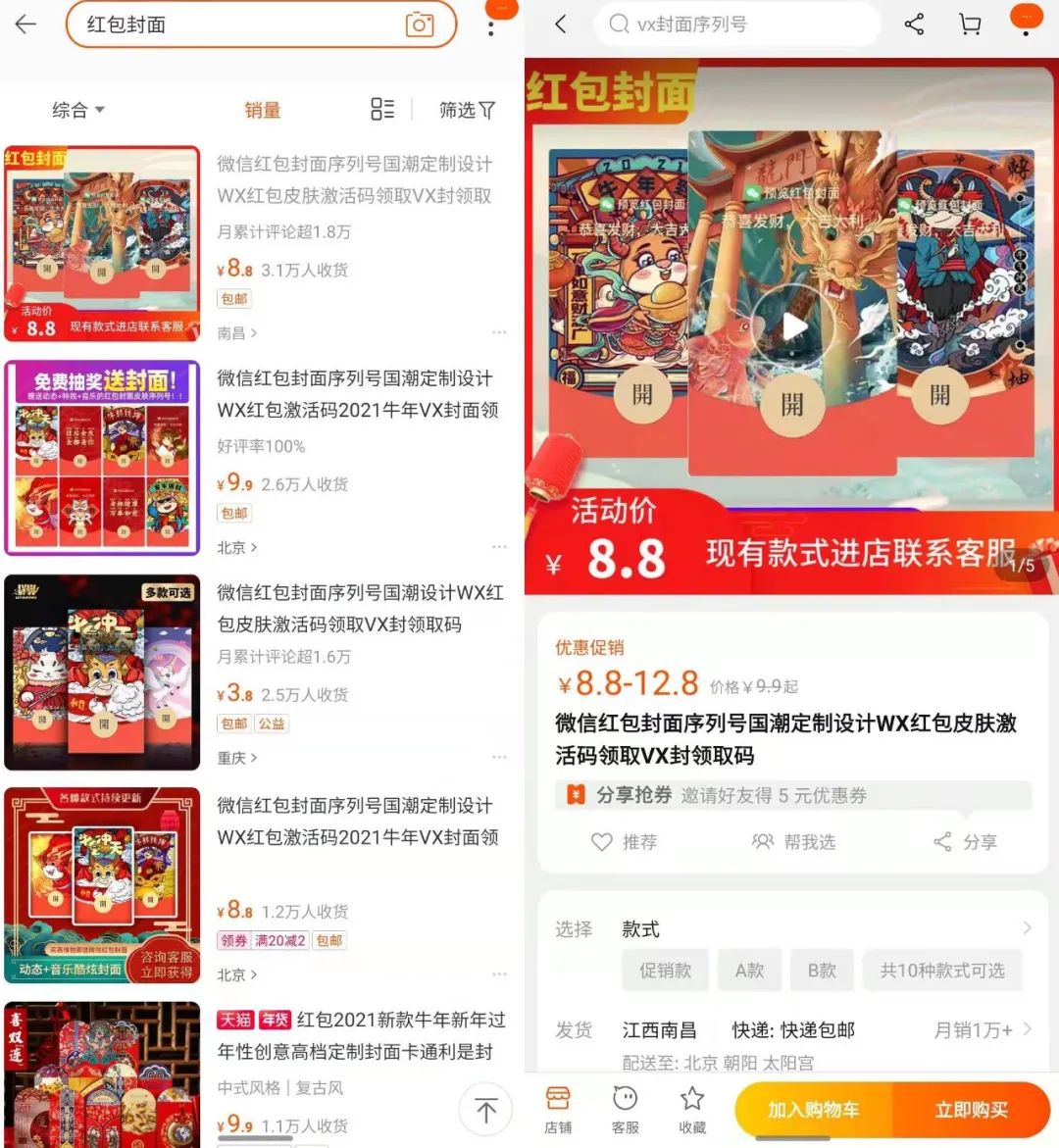Sort results by 销量

(262, 110)
